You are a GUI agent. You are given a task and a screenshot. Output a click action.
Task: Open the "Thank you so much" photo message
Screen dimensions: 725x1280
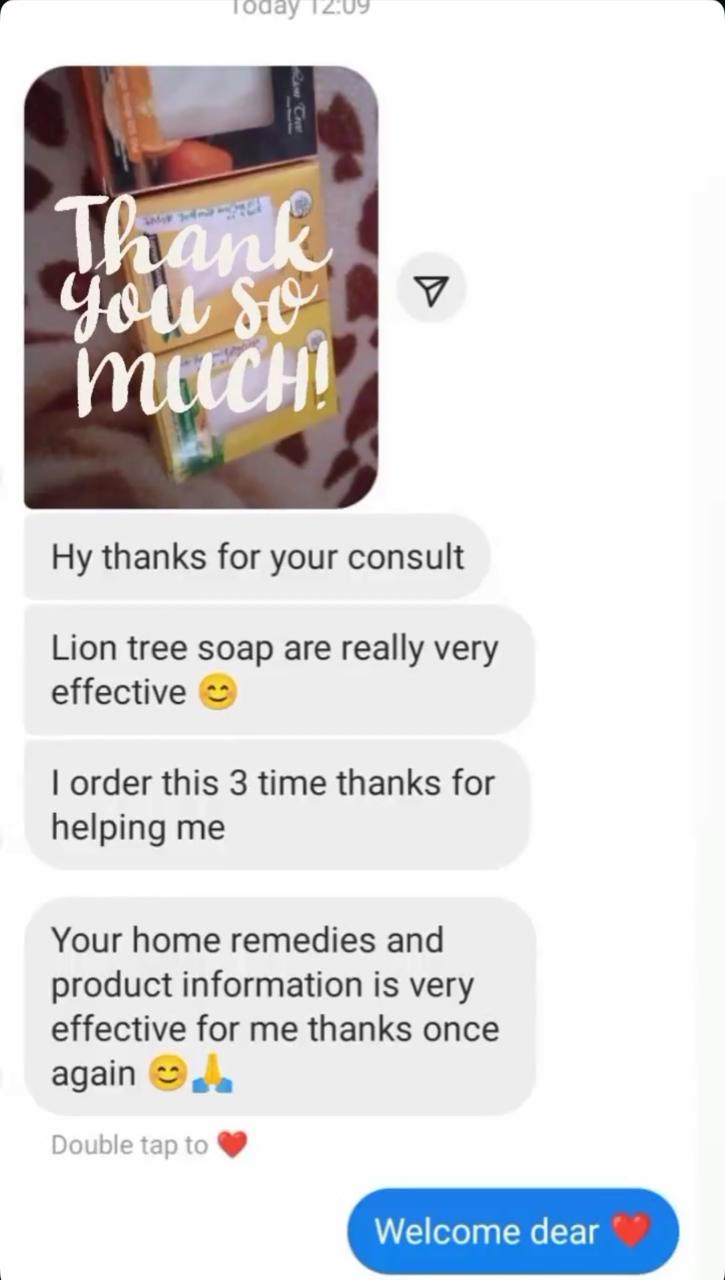click(200, 287)
